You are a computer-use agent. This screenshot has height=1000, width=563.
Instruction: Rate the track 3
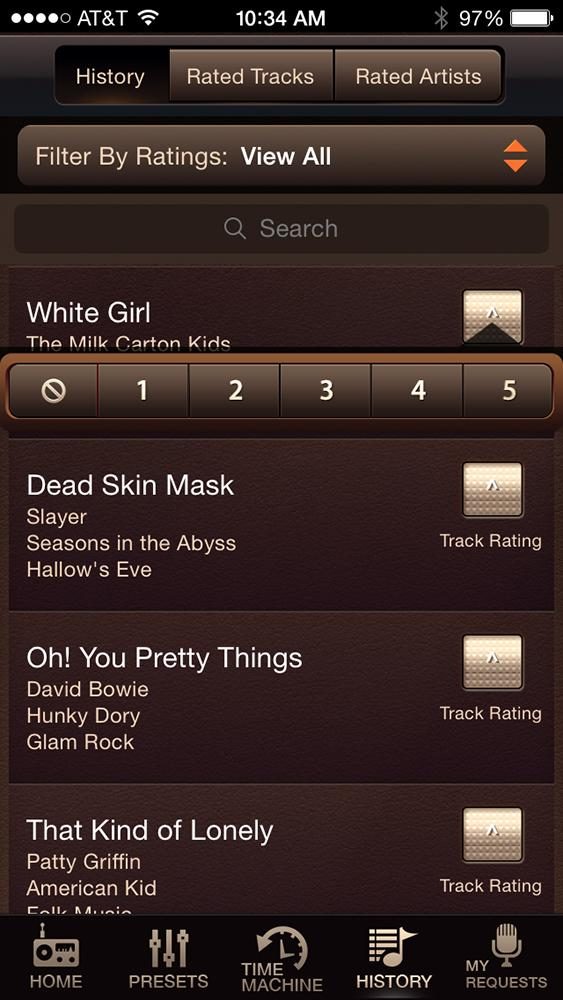pyautogui.click(x=326, y=391)
